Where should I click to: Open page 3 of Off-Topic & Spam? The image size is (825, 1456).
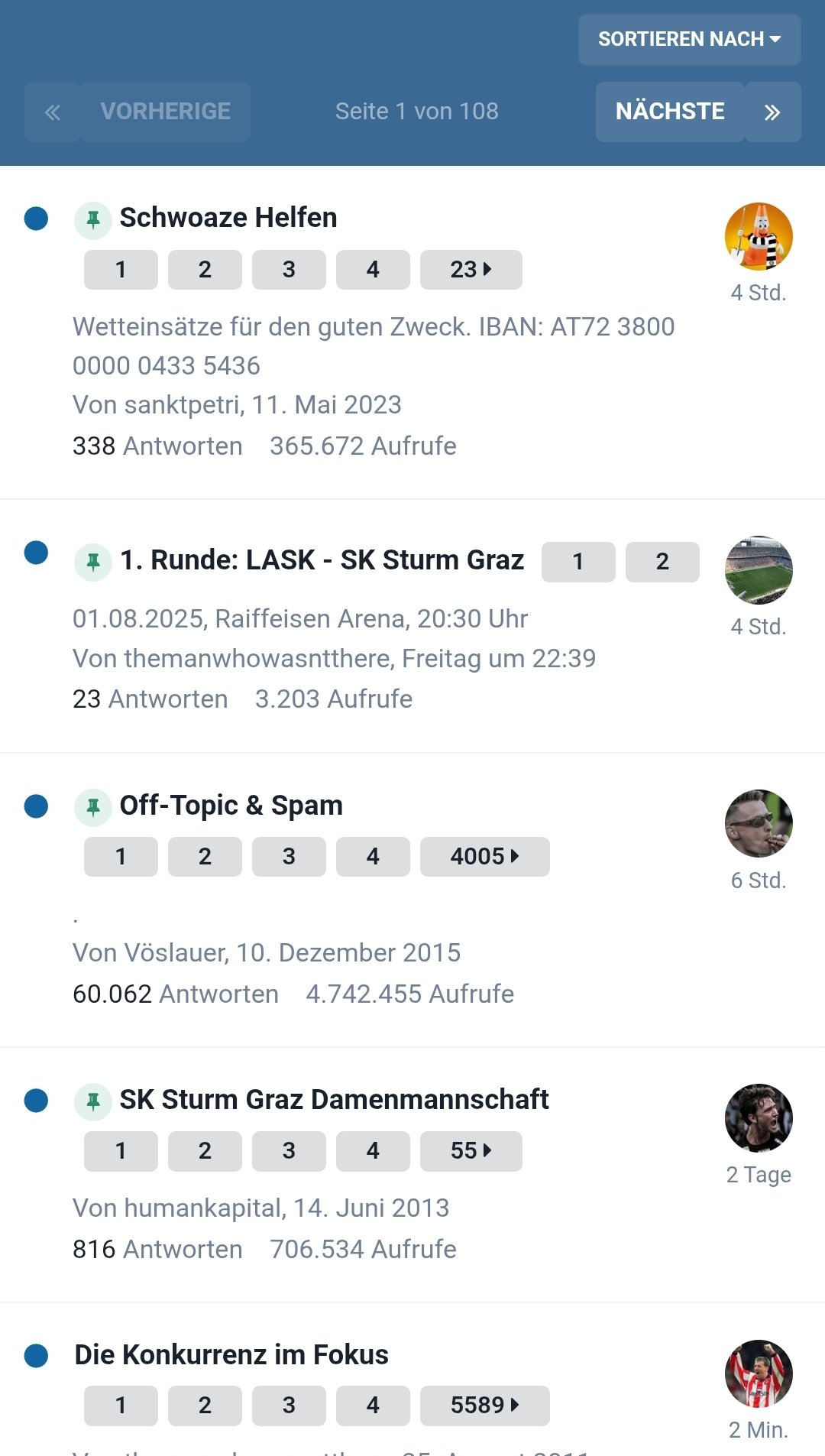click(x=289, y=857)
